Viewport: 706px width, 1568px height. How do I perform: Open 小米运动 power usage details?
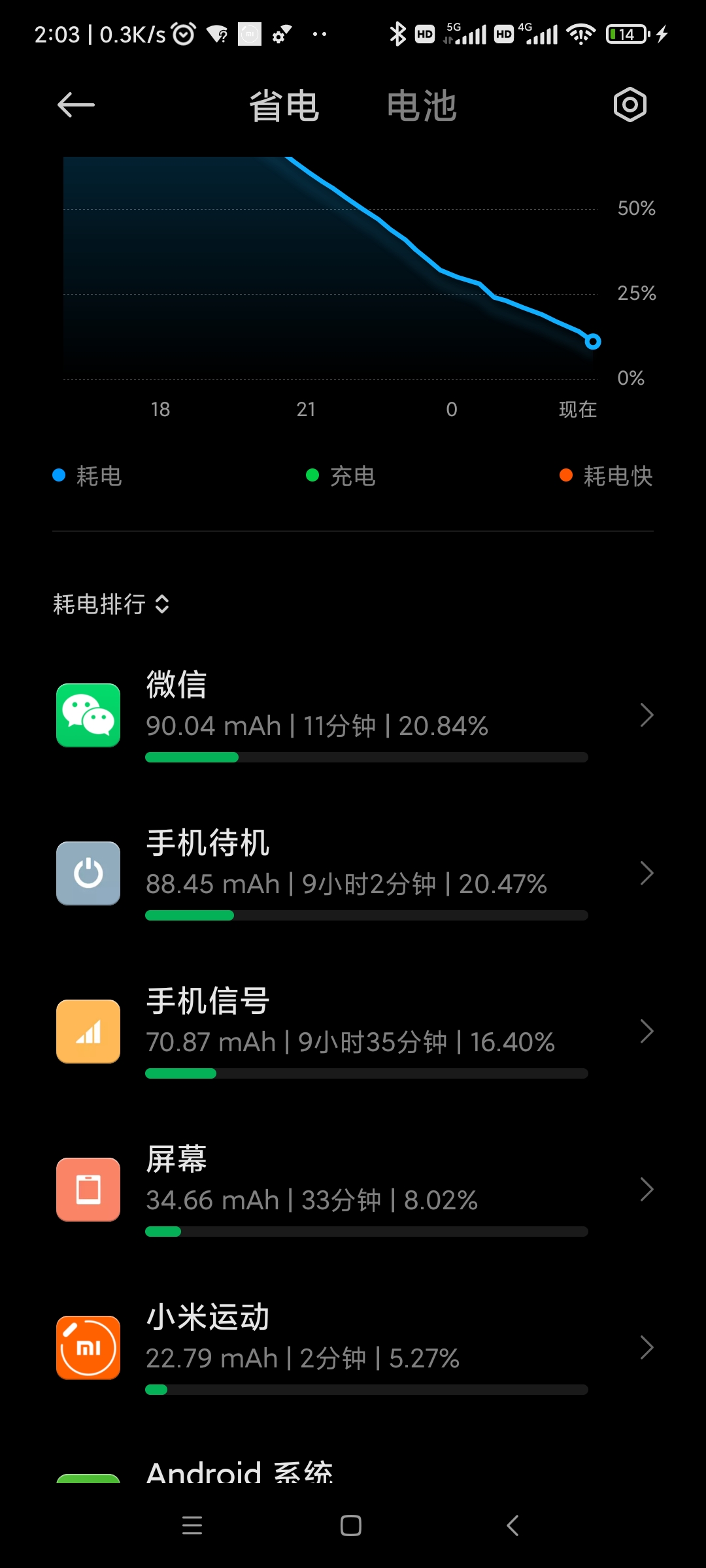click(353, 1348)
